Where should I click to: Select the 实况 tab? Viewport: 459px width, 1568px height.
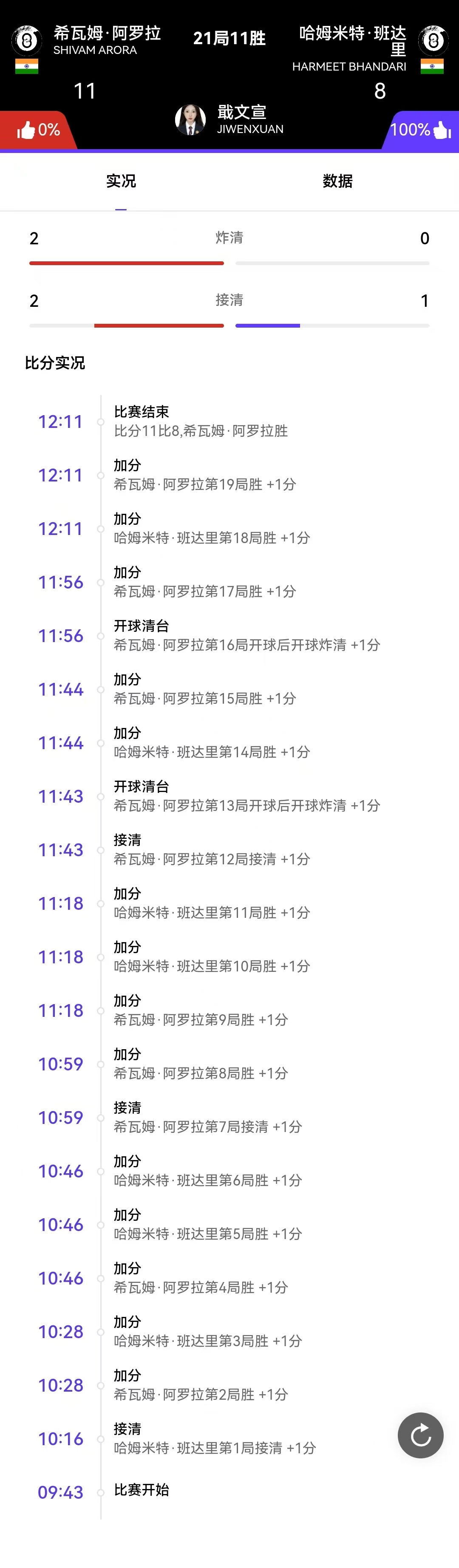[121, 181]
